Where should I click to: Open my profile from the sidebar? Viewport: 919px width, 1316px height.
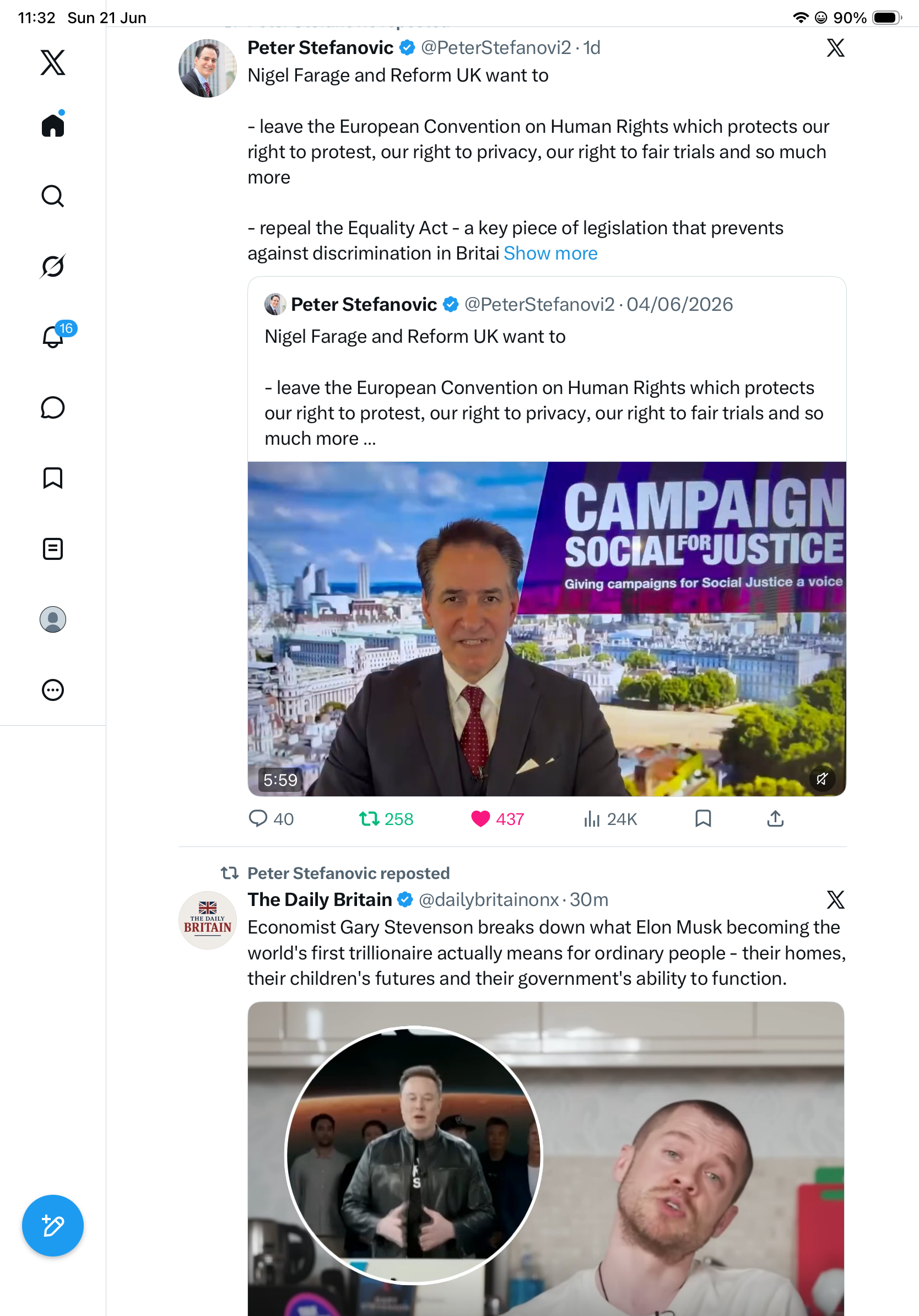click(53, 619)
